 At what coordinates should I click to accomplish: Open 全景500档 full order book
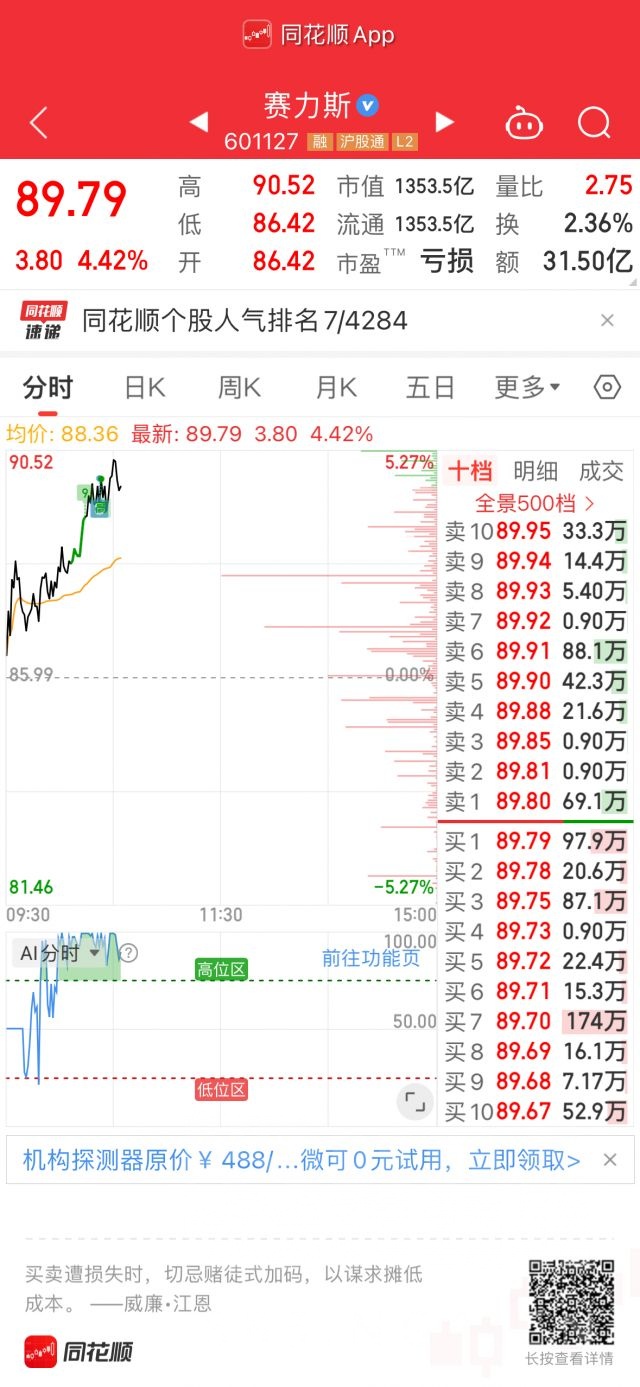(x=534, y=503)
